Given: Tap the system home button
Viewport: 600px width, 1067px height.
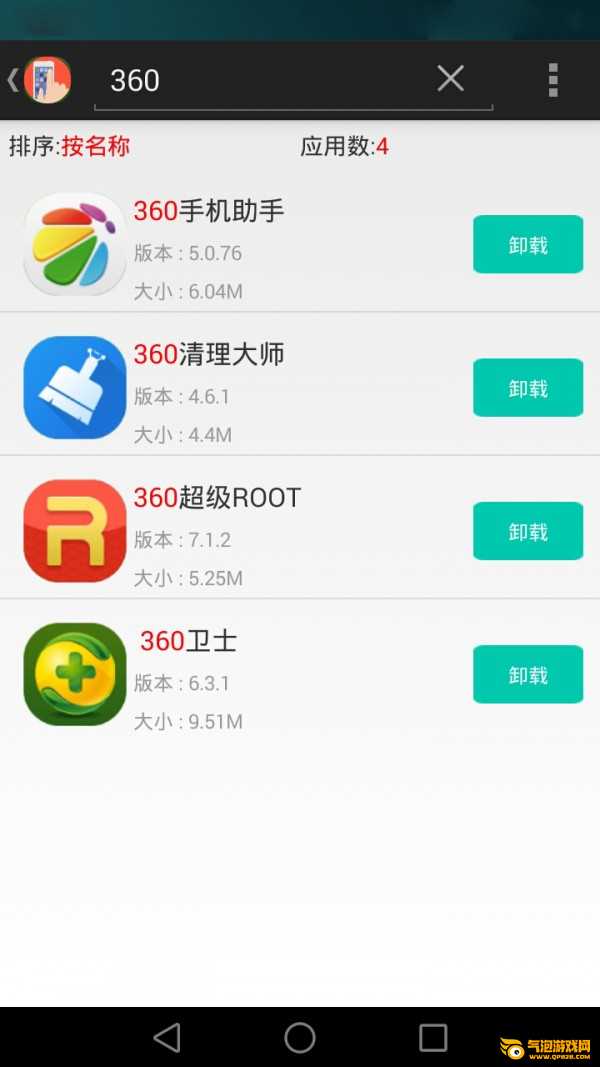Looking at the screenshot, I should tap(300, 1038).
